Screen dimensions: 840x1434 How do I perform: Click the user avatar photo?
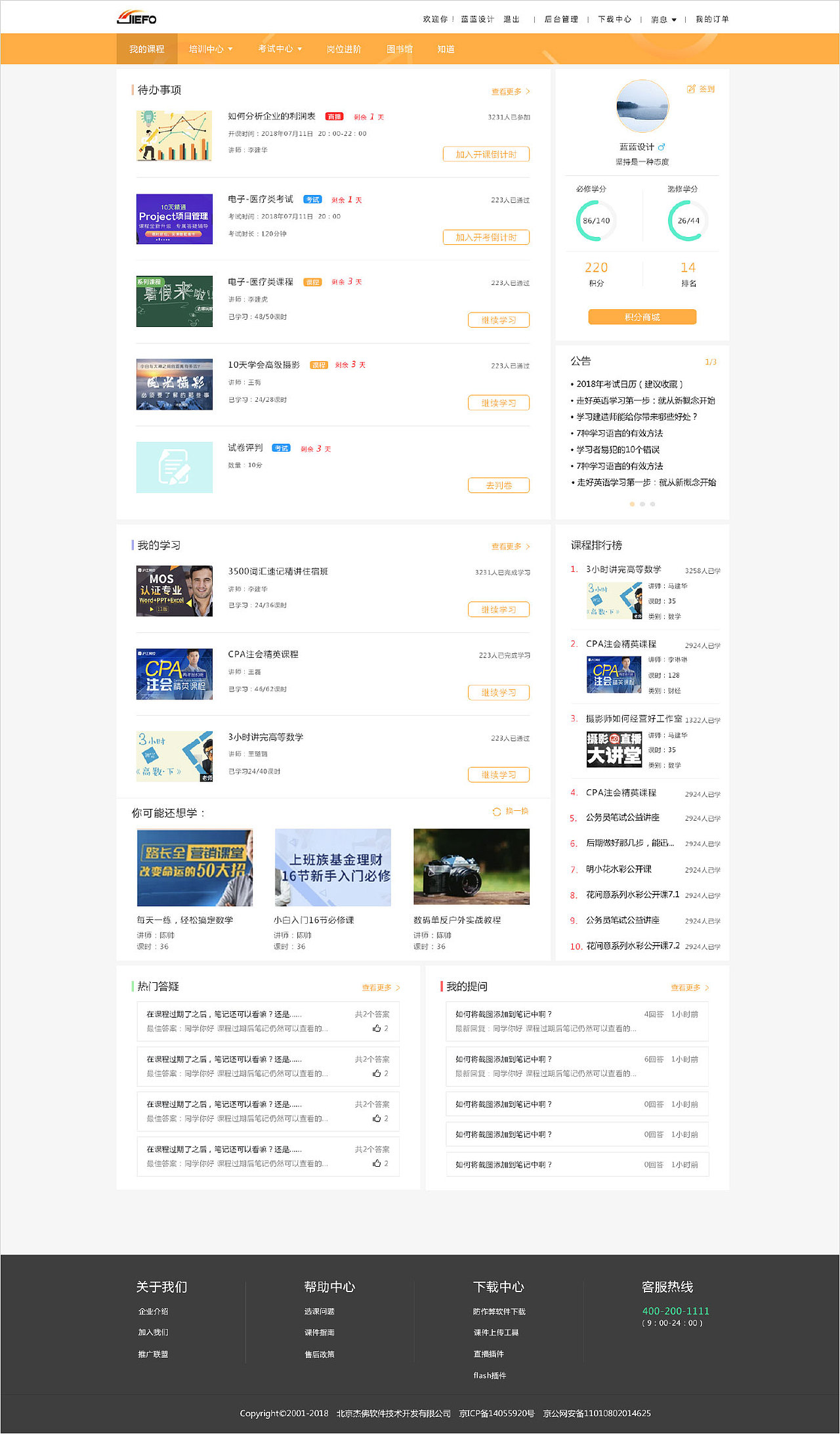point(642,106)
